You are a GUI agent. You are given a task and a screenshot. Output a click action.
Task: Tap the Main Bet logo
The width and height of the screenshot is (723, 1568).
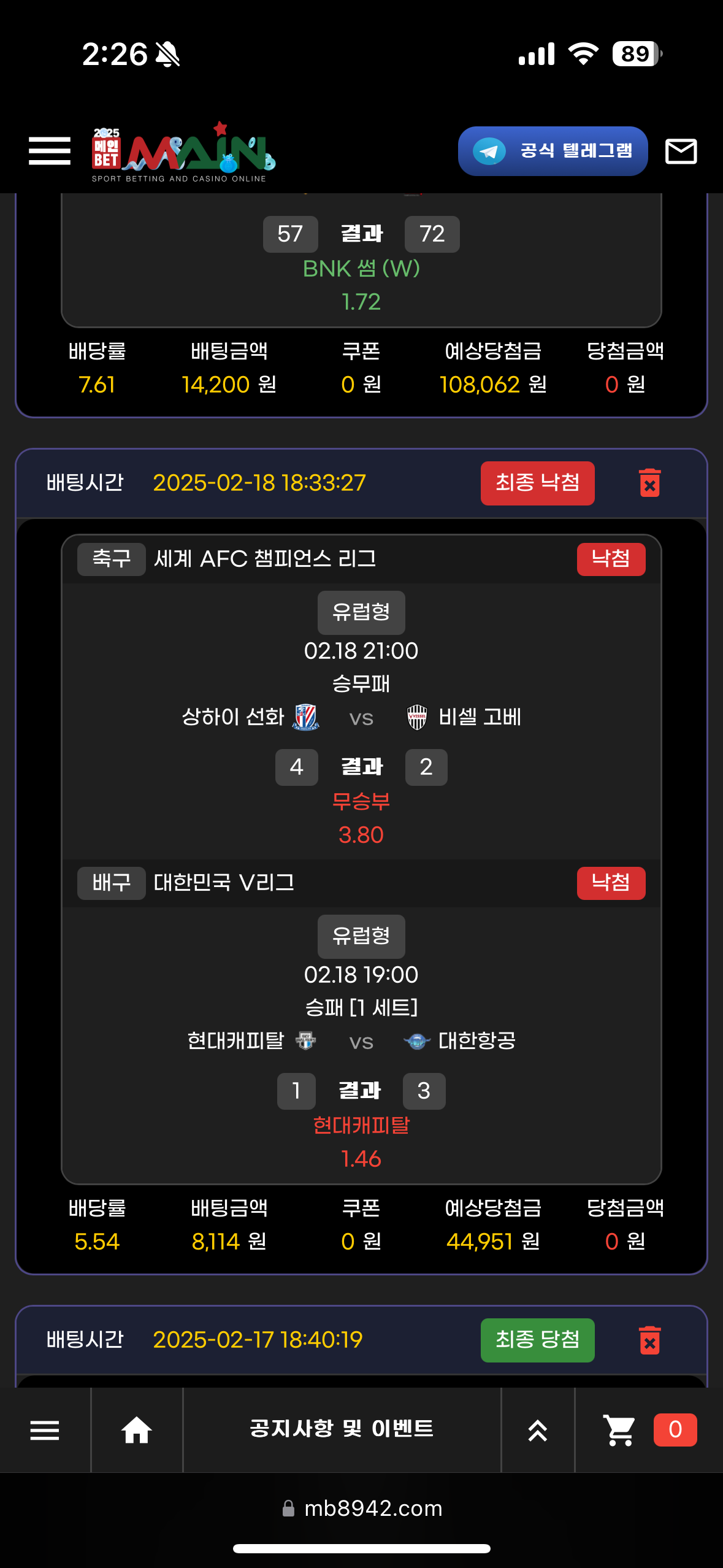(183, 152)
